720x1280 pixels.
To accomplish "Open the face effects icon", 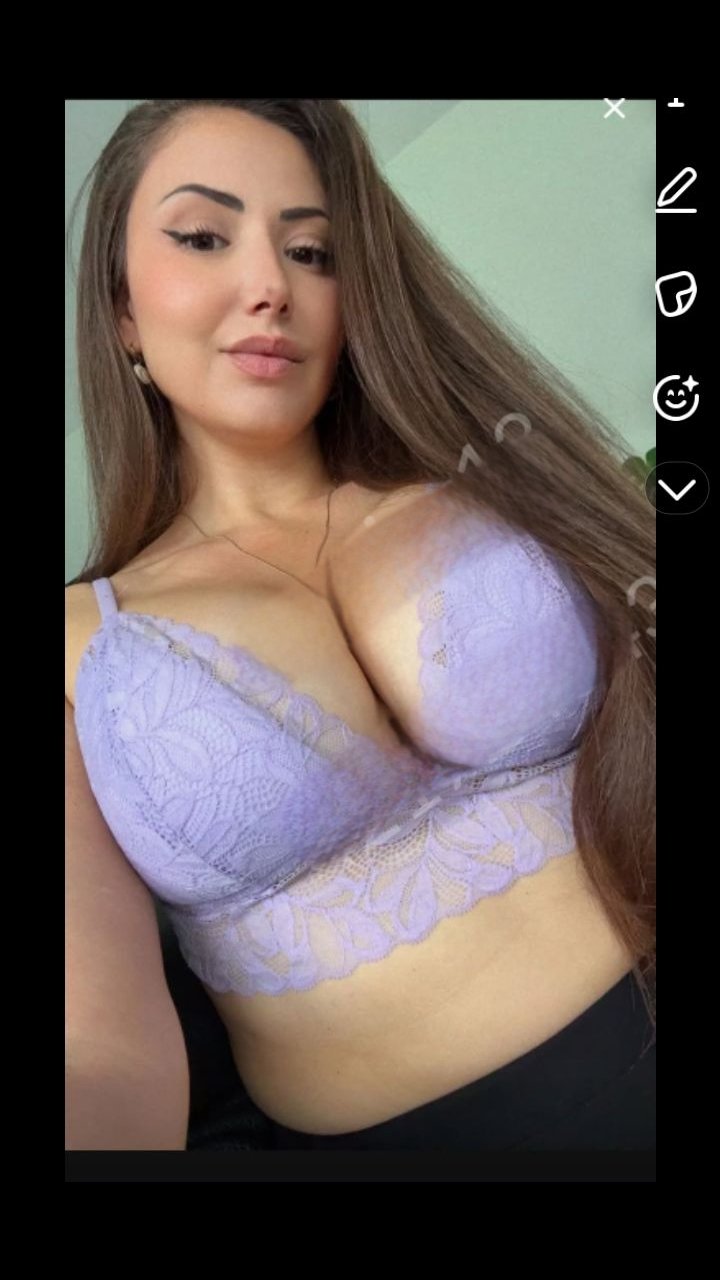I will [x=676, y=397].
